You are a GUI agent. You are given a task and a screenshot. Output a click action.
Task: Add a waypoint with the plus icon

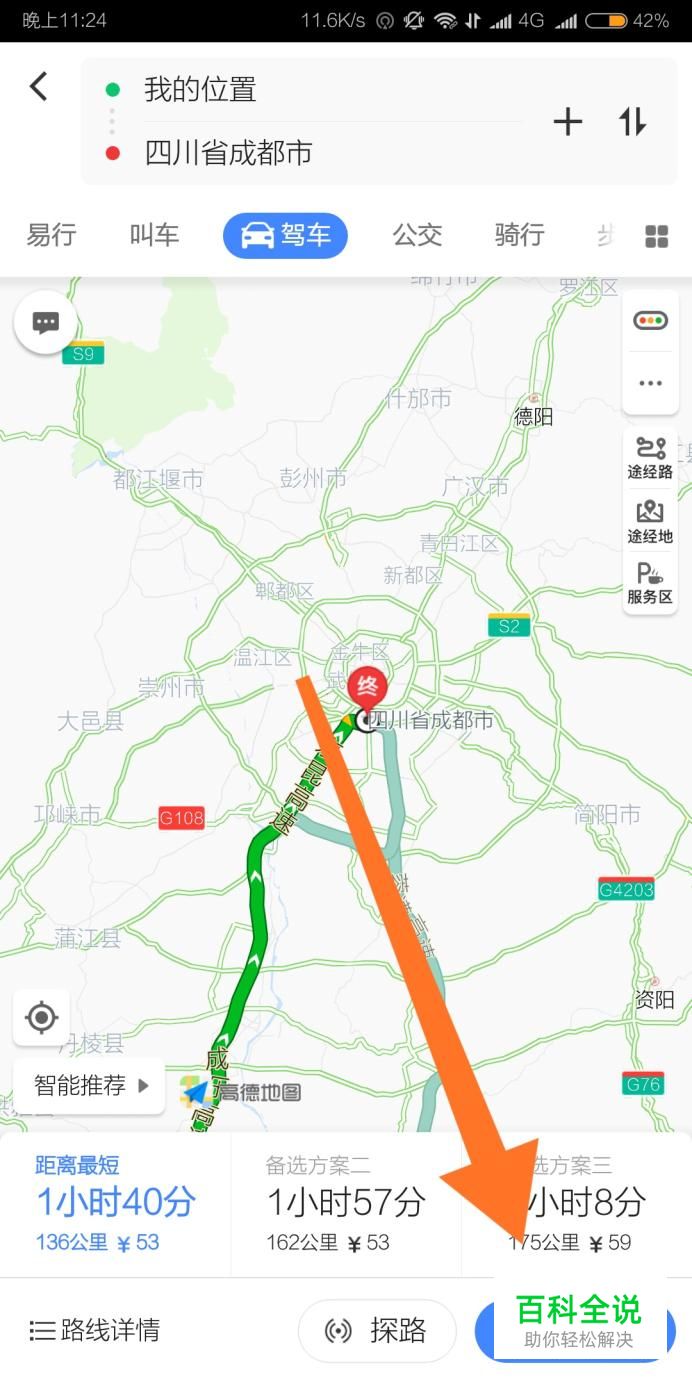point(568,122)
